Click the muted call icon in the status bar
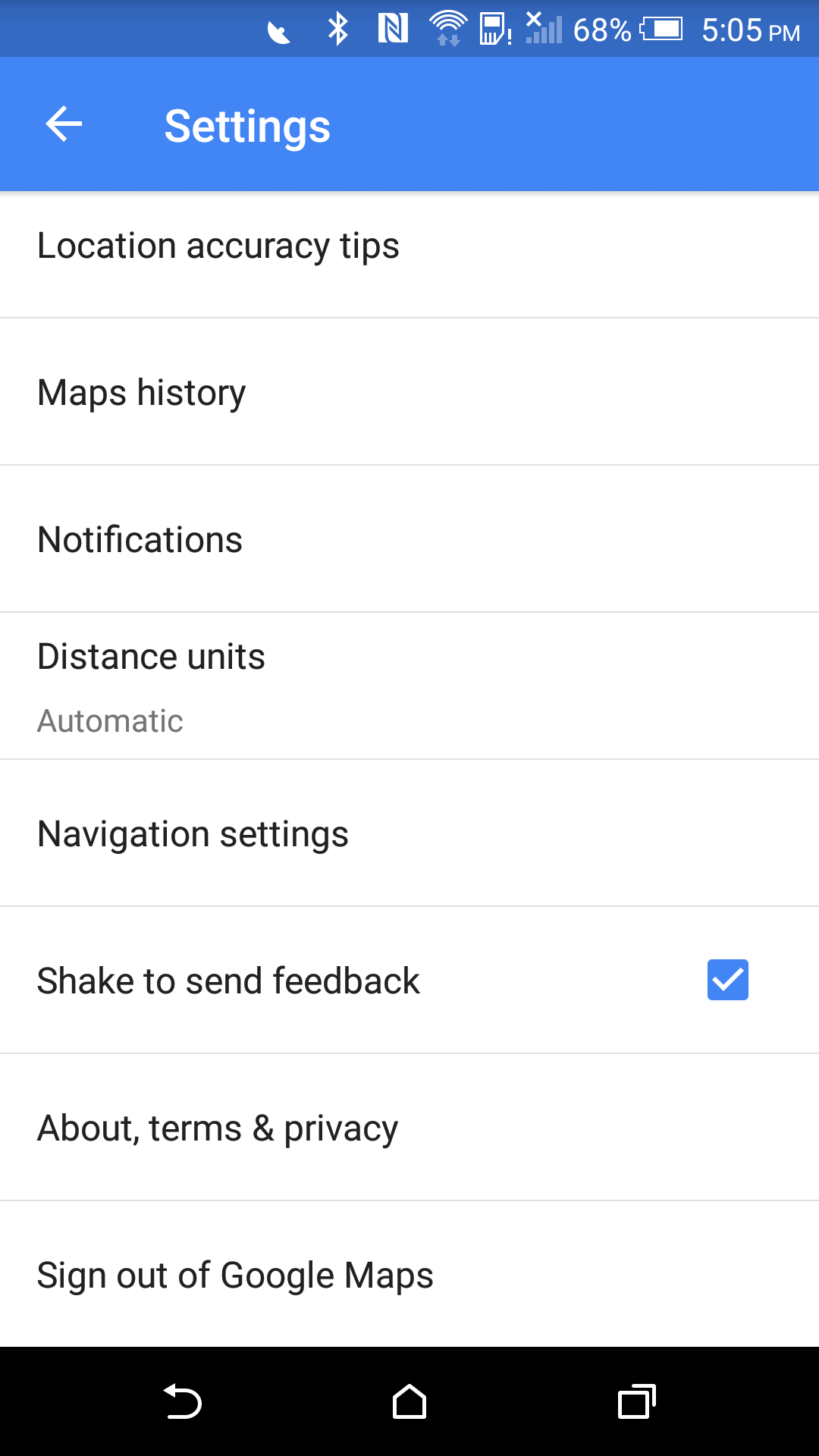Viewport: 819px width, 1456px height. (279, 29)
